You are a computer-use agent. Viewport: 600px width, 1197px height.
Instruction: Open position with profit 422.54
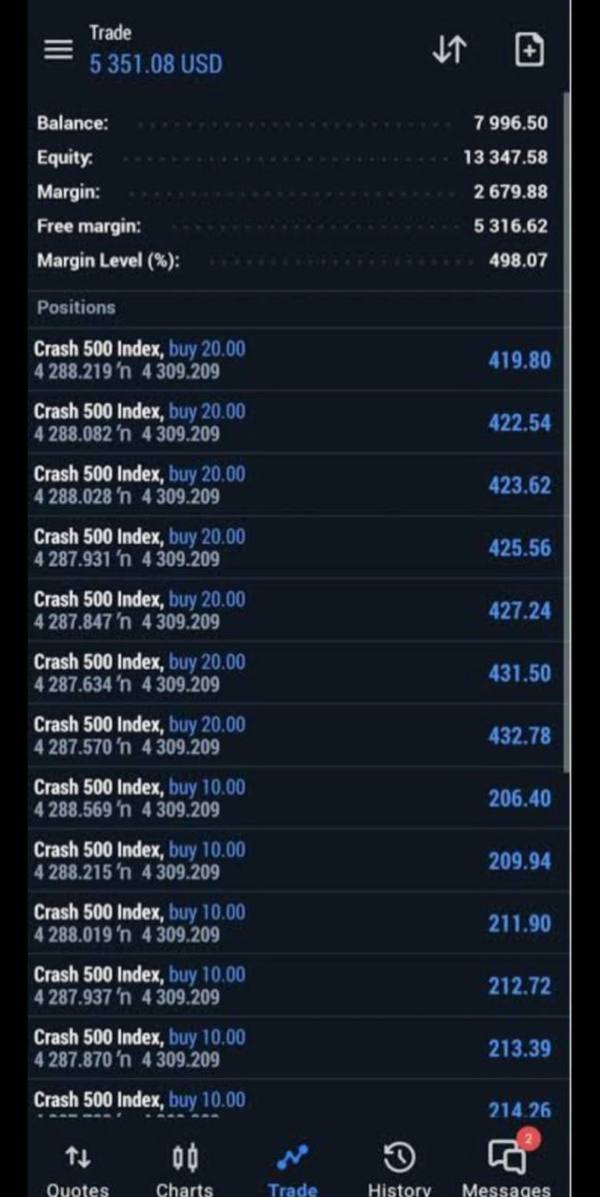click(x=299, y=422)
